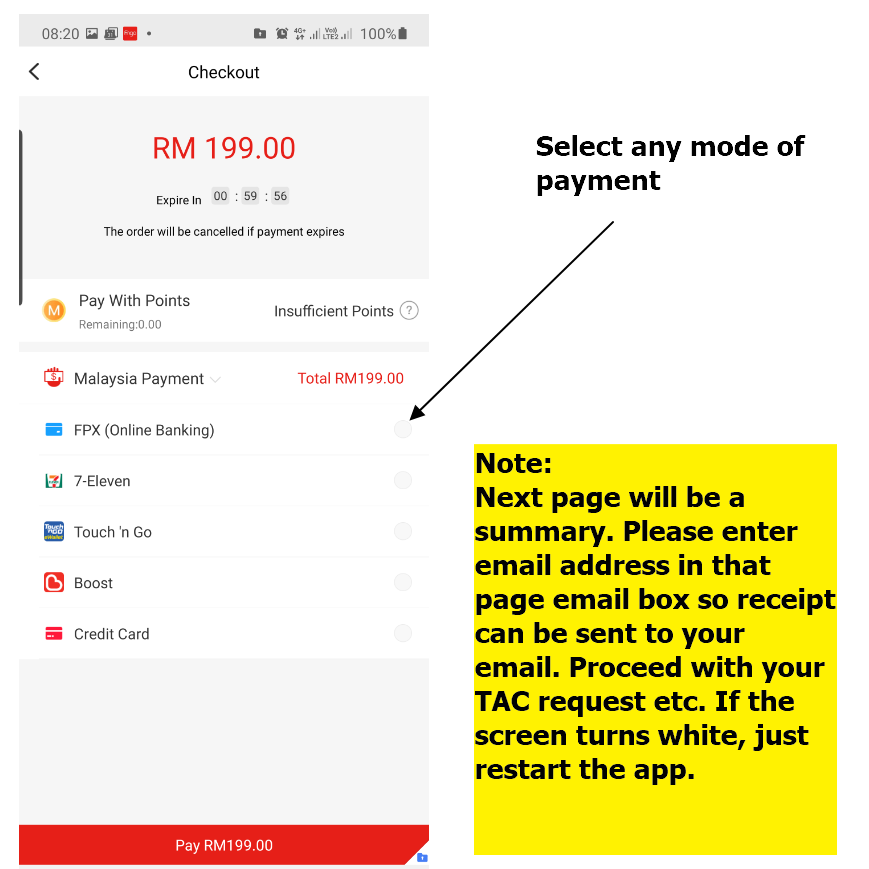Tap the Pay RM199.00 button
The width and height of the screenshot is (869, 869).
pos(224,845)
